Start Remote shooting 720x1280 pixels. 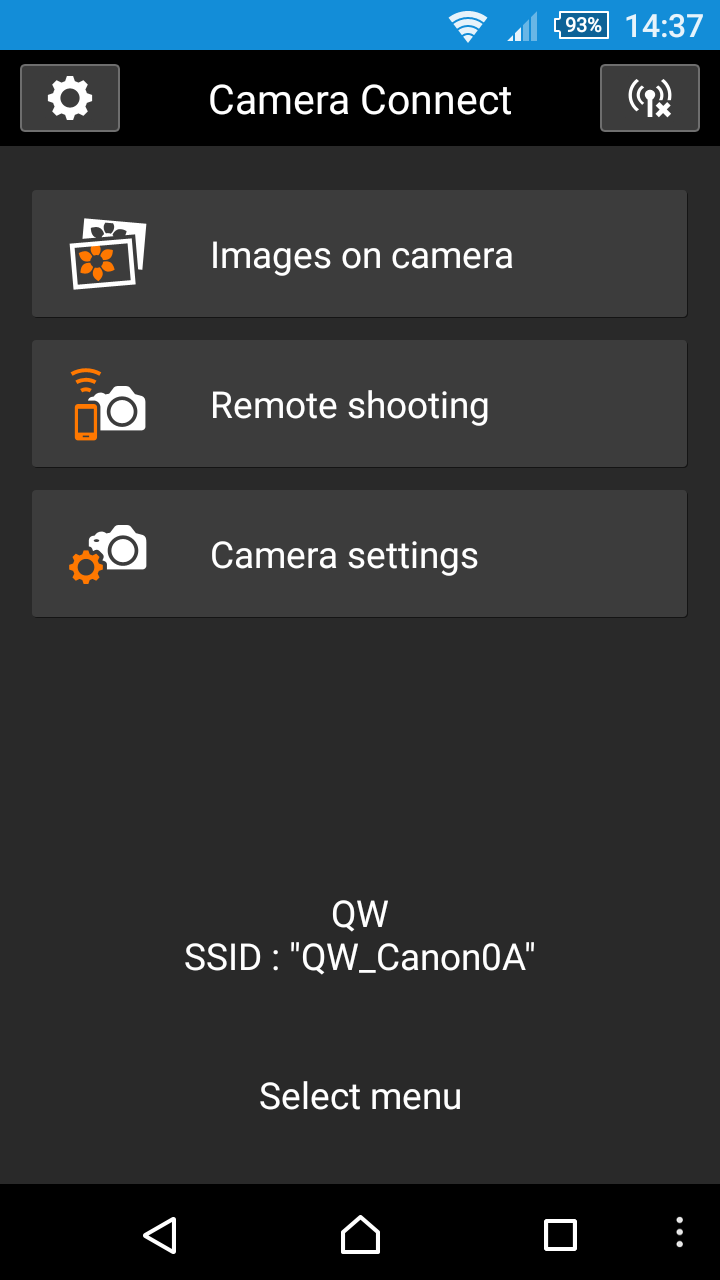tap(360, 404)
